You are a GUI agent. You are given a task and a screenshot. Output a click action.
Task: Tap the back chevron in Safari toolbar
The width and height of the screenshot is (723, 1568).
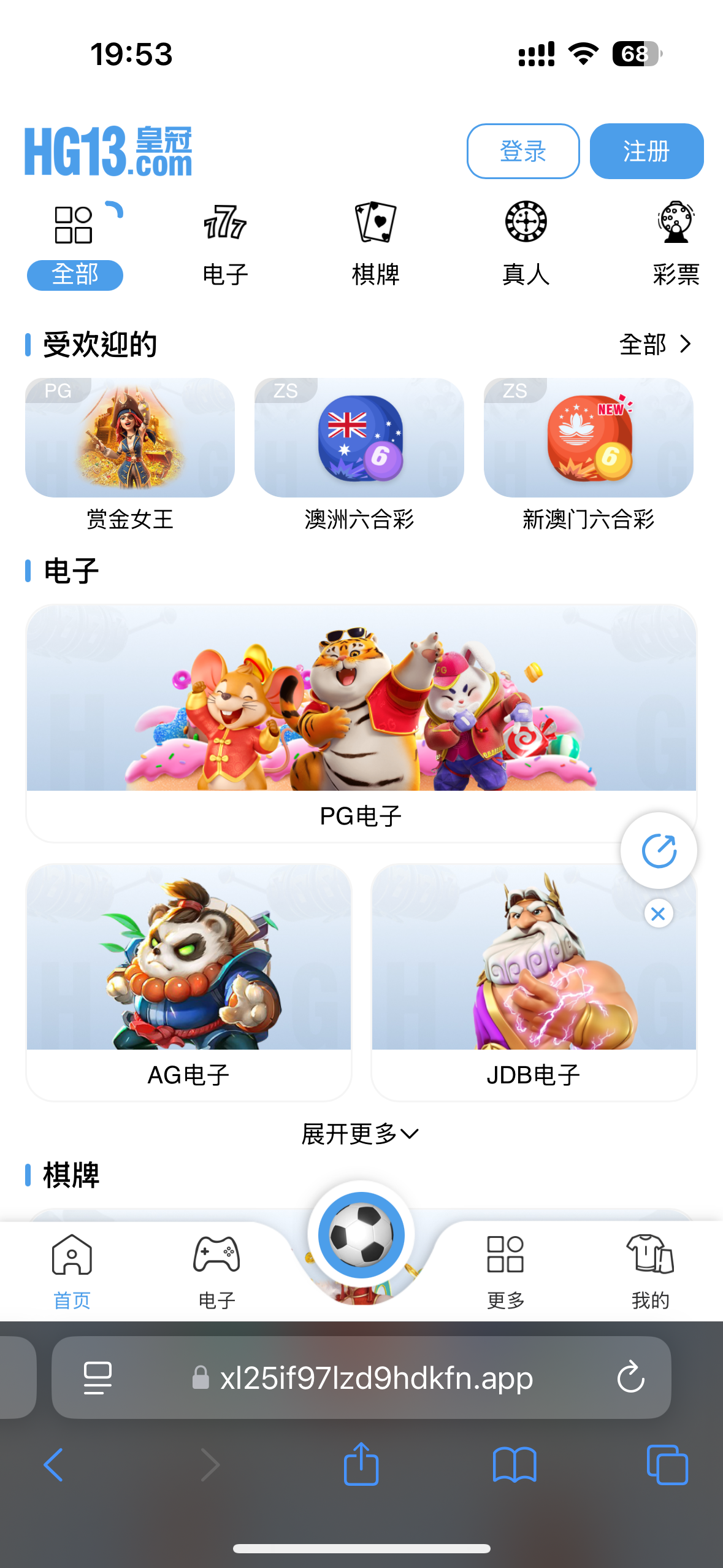pyautogui.click(x=54, y=1464)
